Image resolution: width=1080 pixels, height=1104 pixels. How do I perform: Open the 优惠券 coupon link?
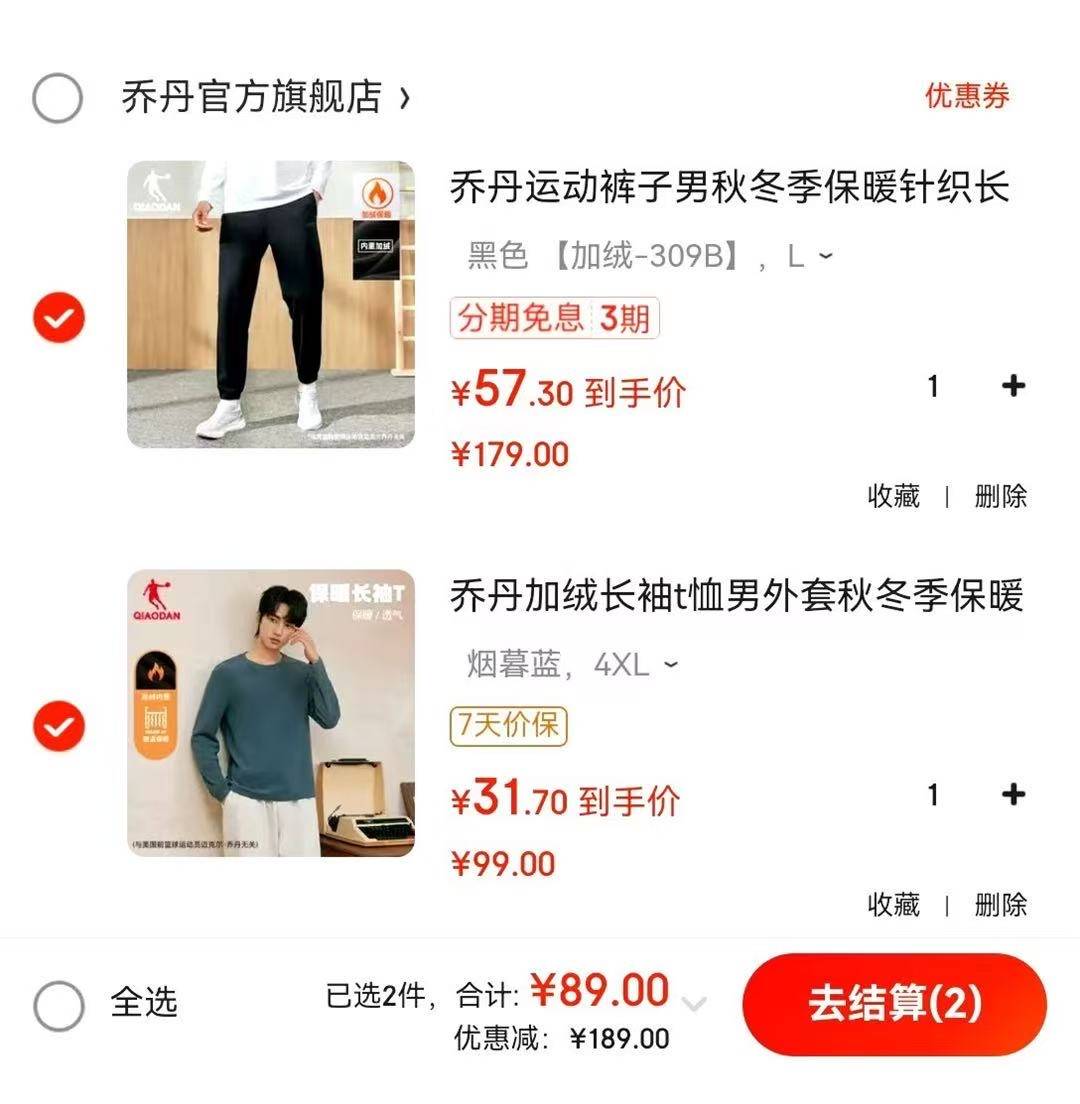[966, 96]
